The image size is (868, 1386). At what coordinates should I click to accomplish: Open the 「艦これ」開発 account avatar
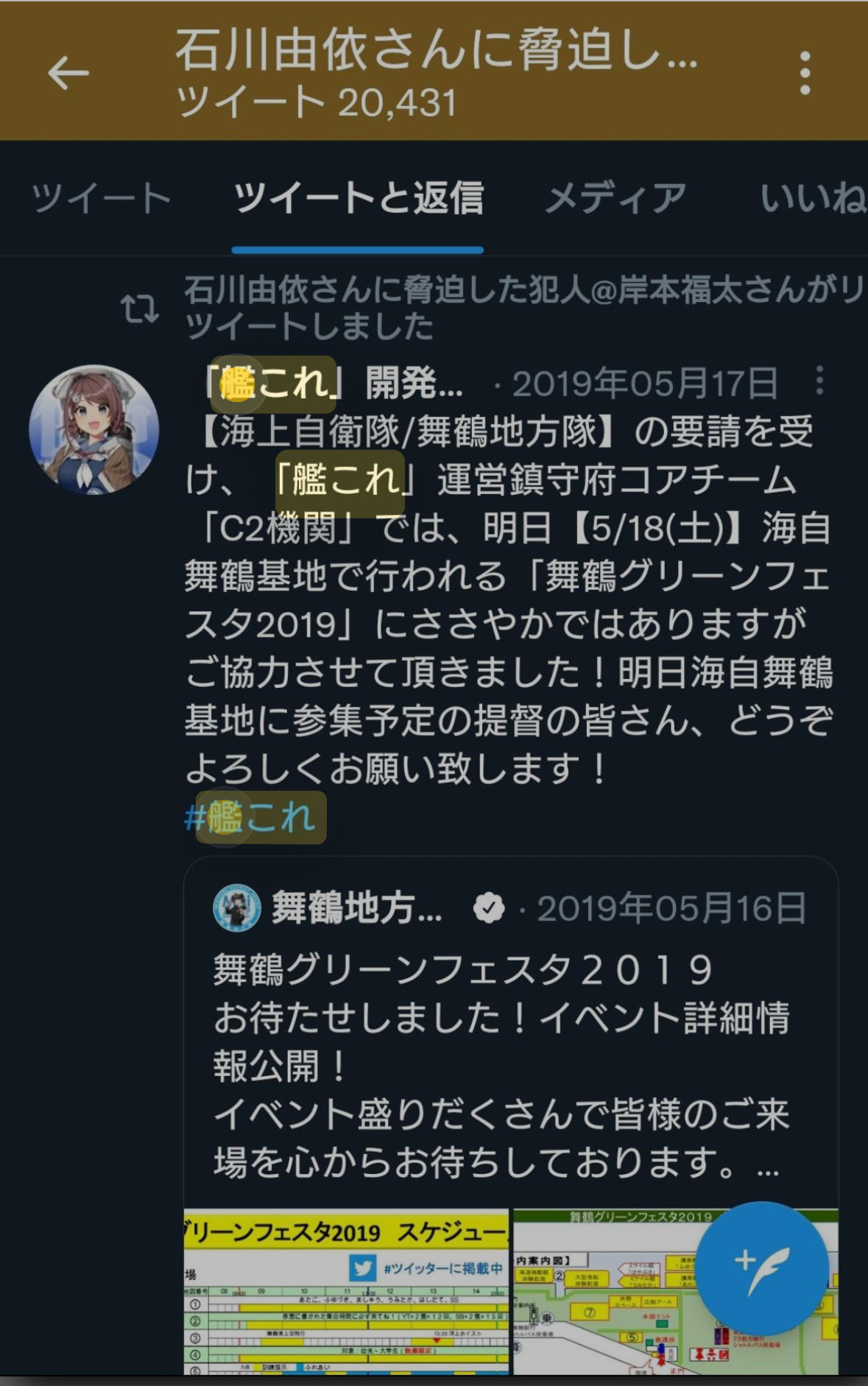pyautogui.click(x=94, y=429)
